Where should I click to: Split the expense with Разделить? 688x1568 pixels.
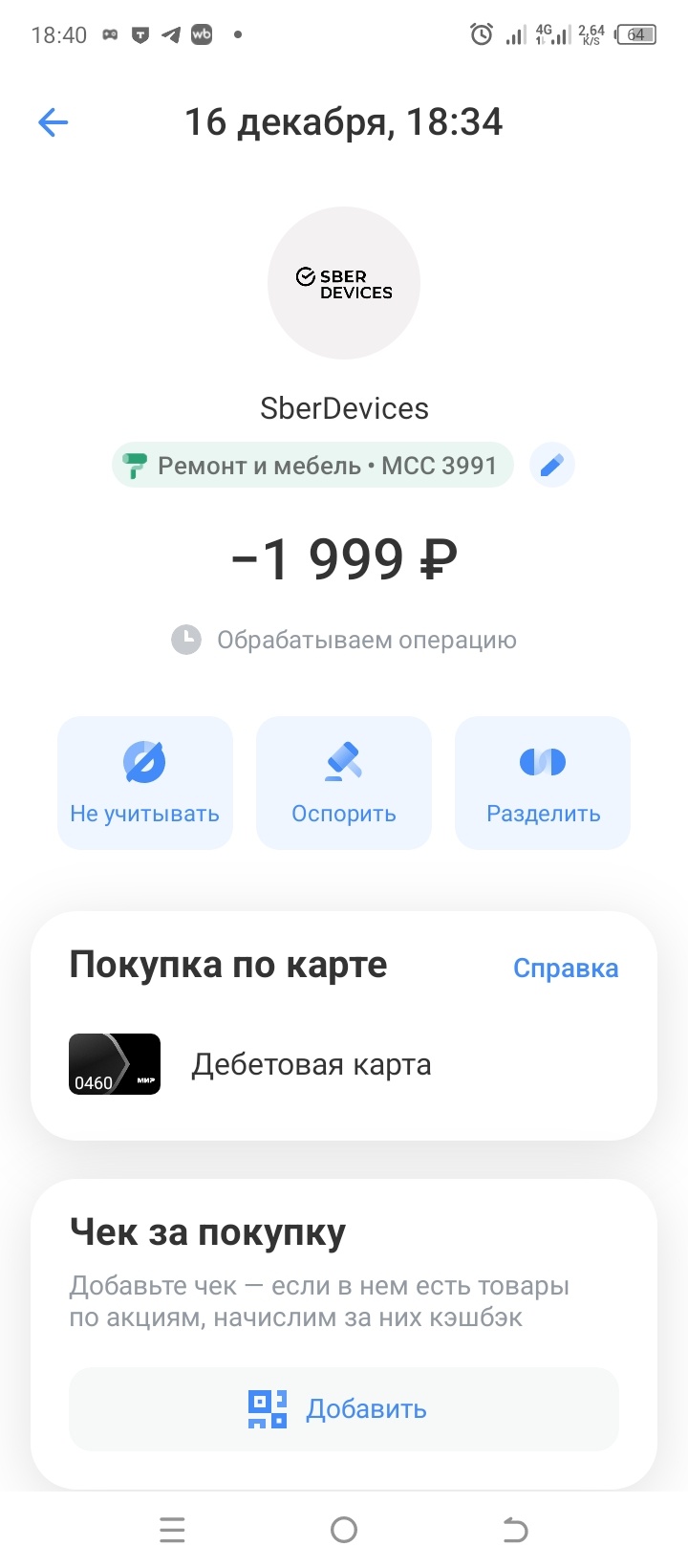[x=543, y=783]
